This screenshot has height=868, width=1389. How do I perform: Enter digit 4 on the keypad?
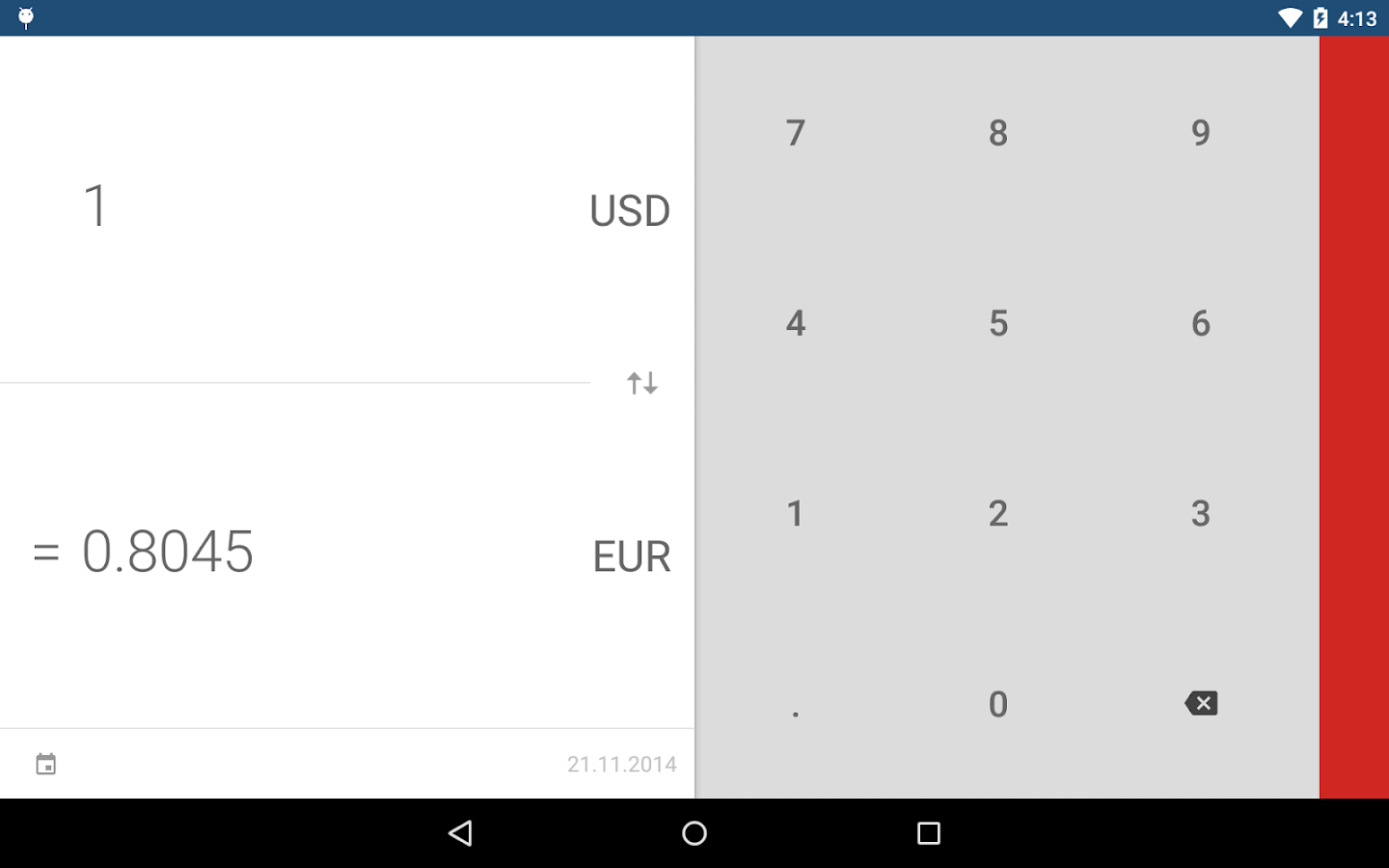(x=795, y=323)
